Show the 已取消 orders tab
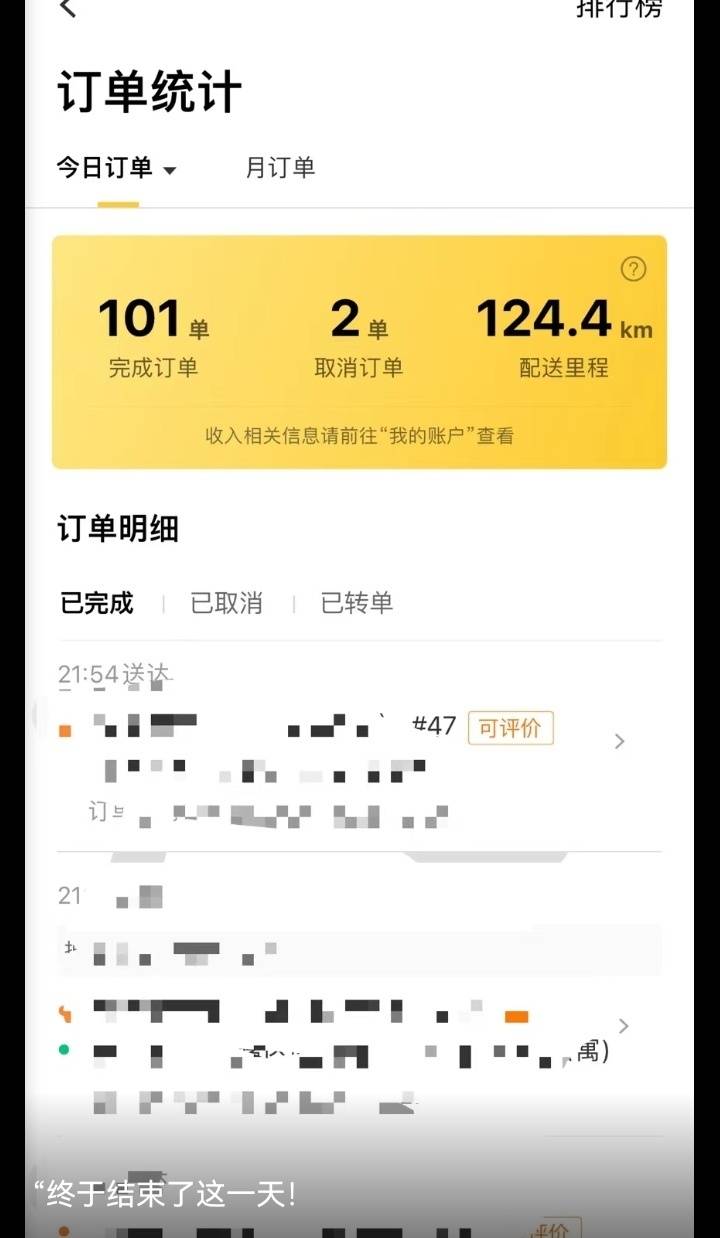Image resolution: width=720 pixels, height=1238 pixels. (227, 603)
